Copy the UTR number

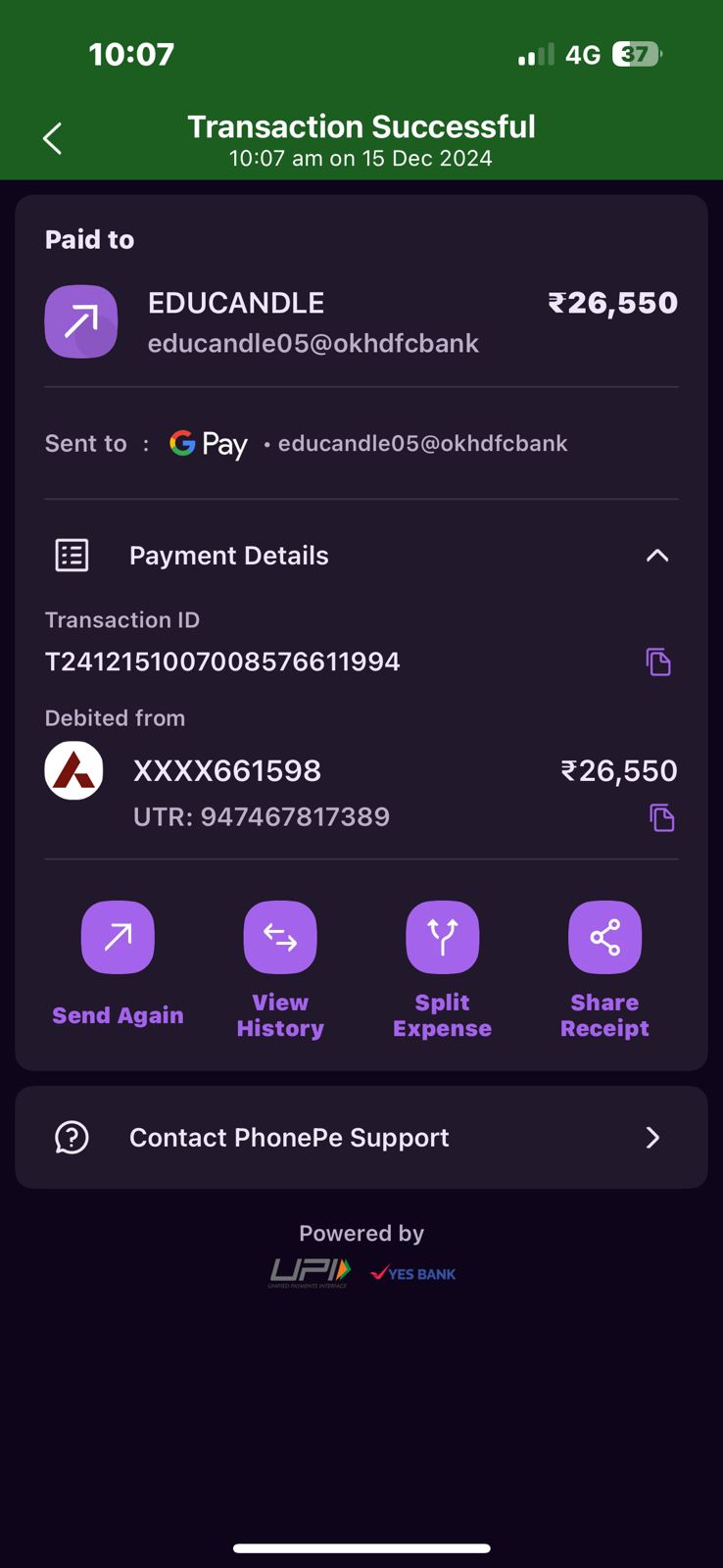pyautogui.click(x=661, y=817)
